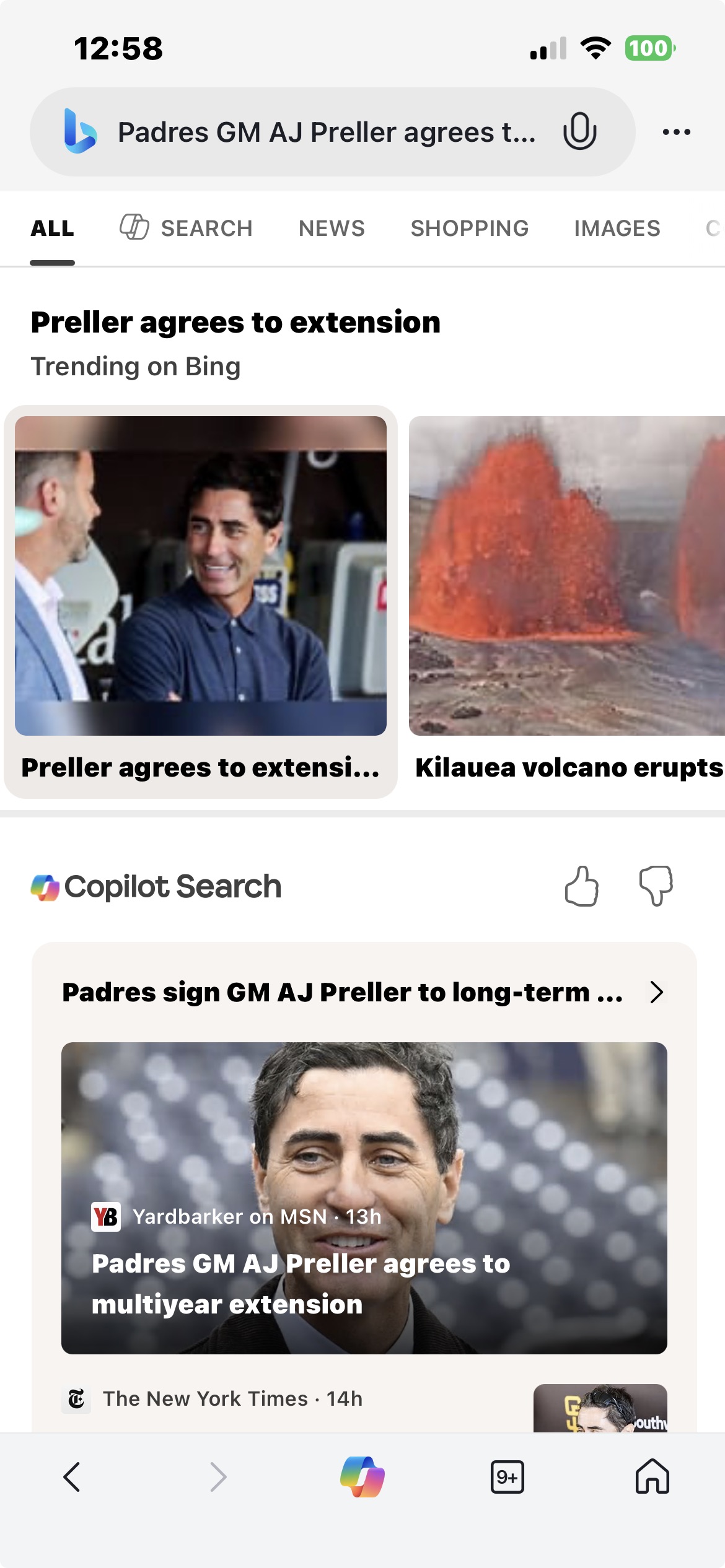The width and height of the screenshot is (725, 1568).
Task: Open Copilot from the bottom bar
Action: (362, 1477)
